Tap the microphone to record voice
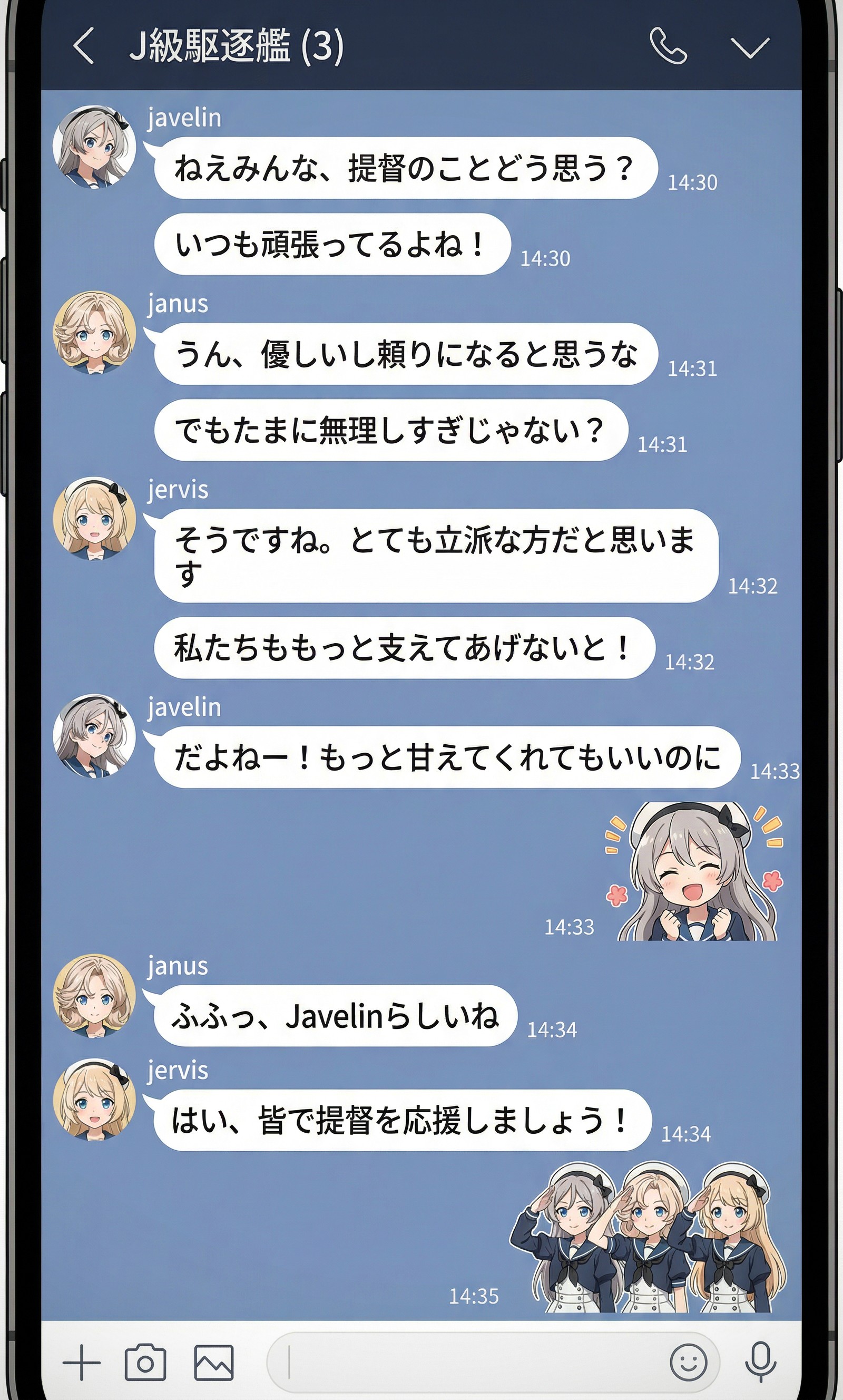 click(760, 1362)
